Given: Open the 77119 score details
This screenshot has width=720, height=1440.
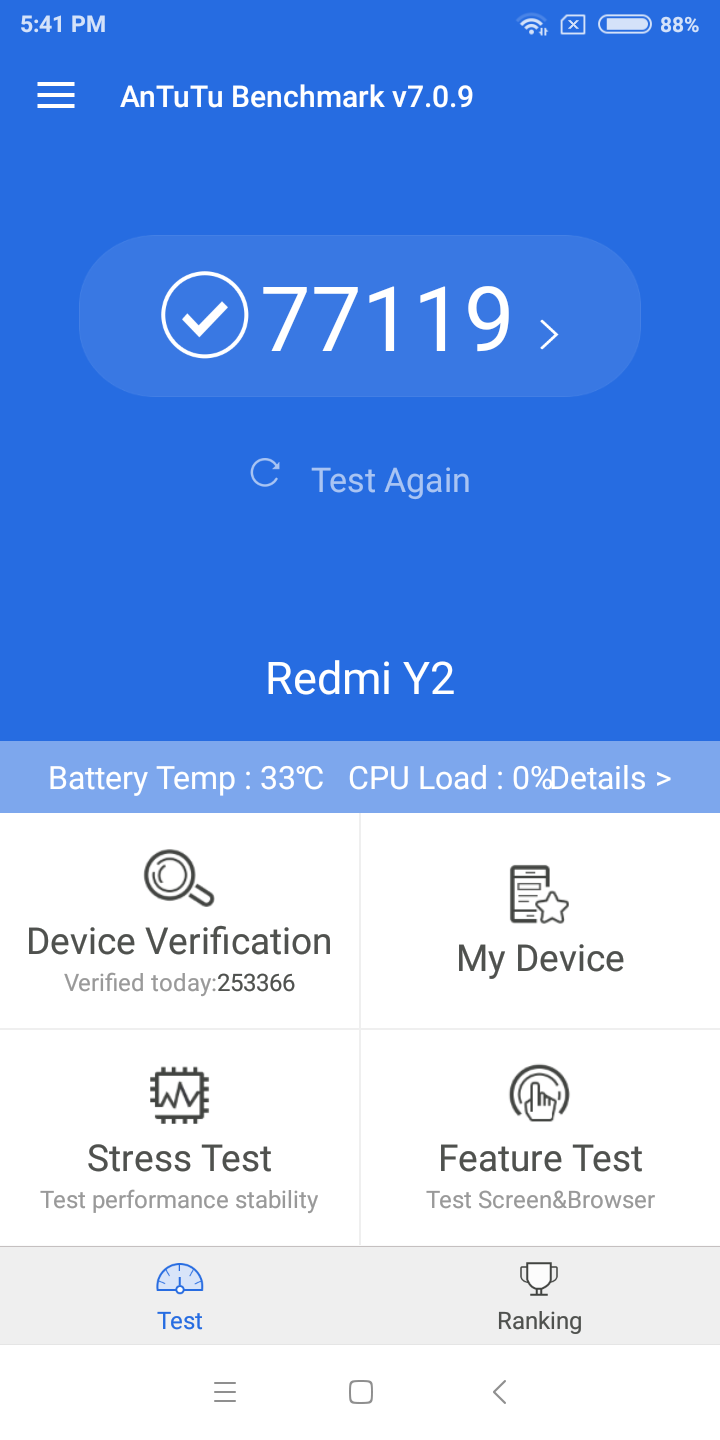Looking at the screenshot, I should tap(360, 317).
